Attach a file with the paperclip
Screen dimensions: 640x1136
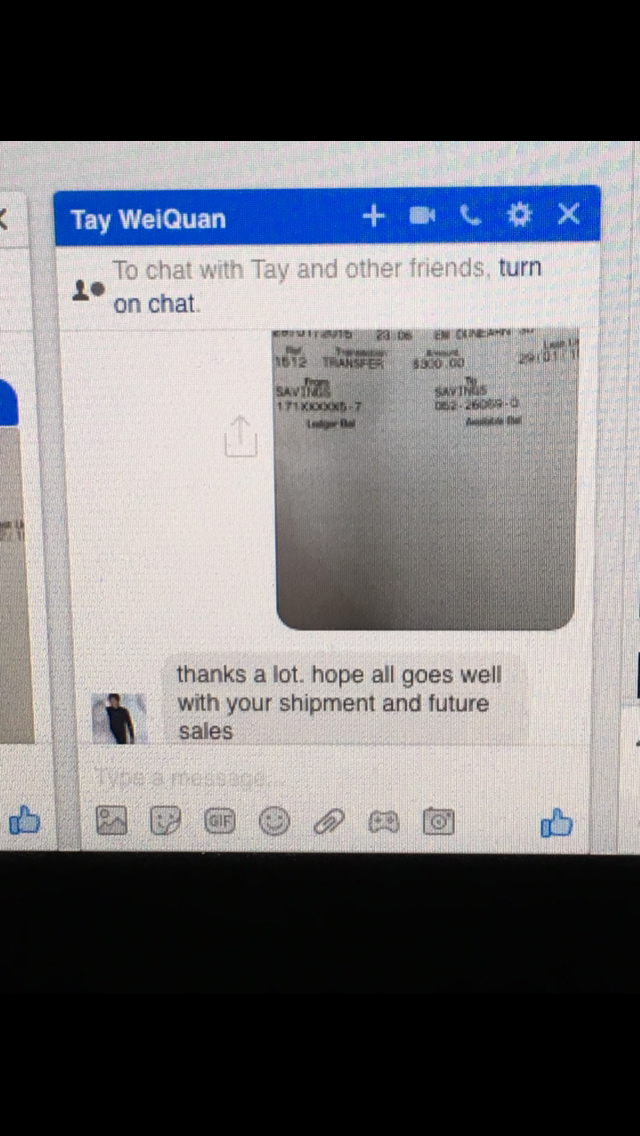tap(328, 822)
